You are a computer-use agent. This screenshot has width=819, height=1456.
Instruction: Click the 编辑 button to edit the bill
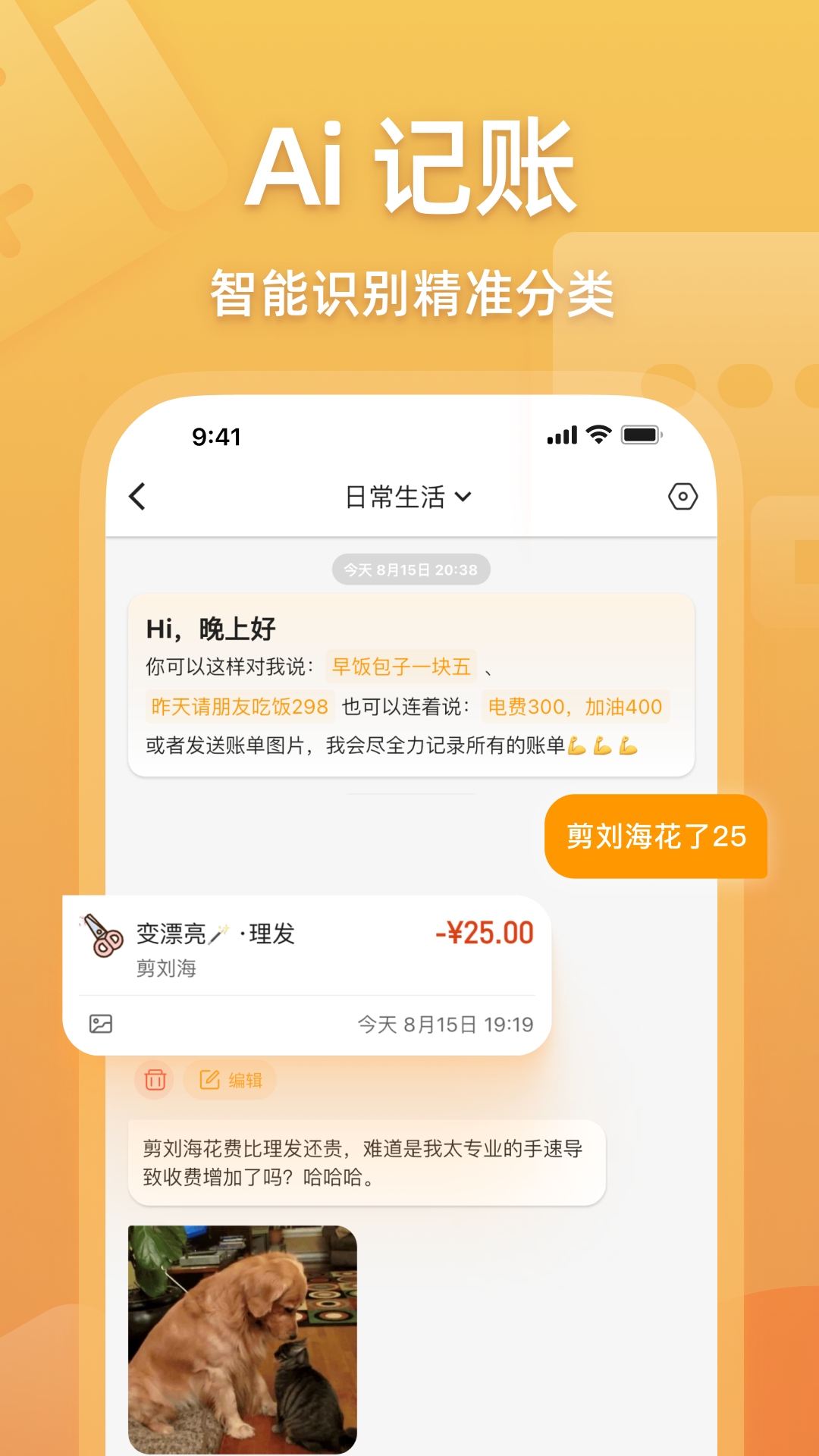point(229,1080)
